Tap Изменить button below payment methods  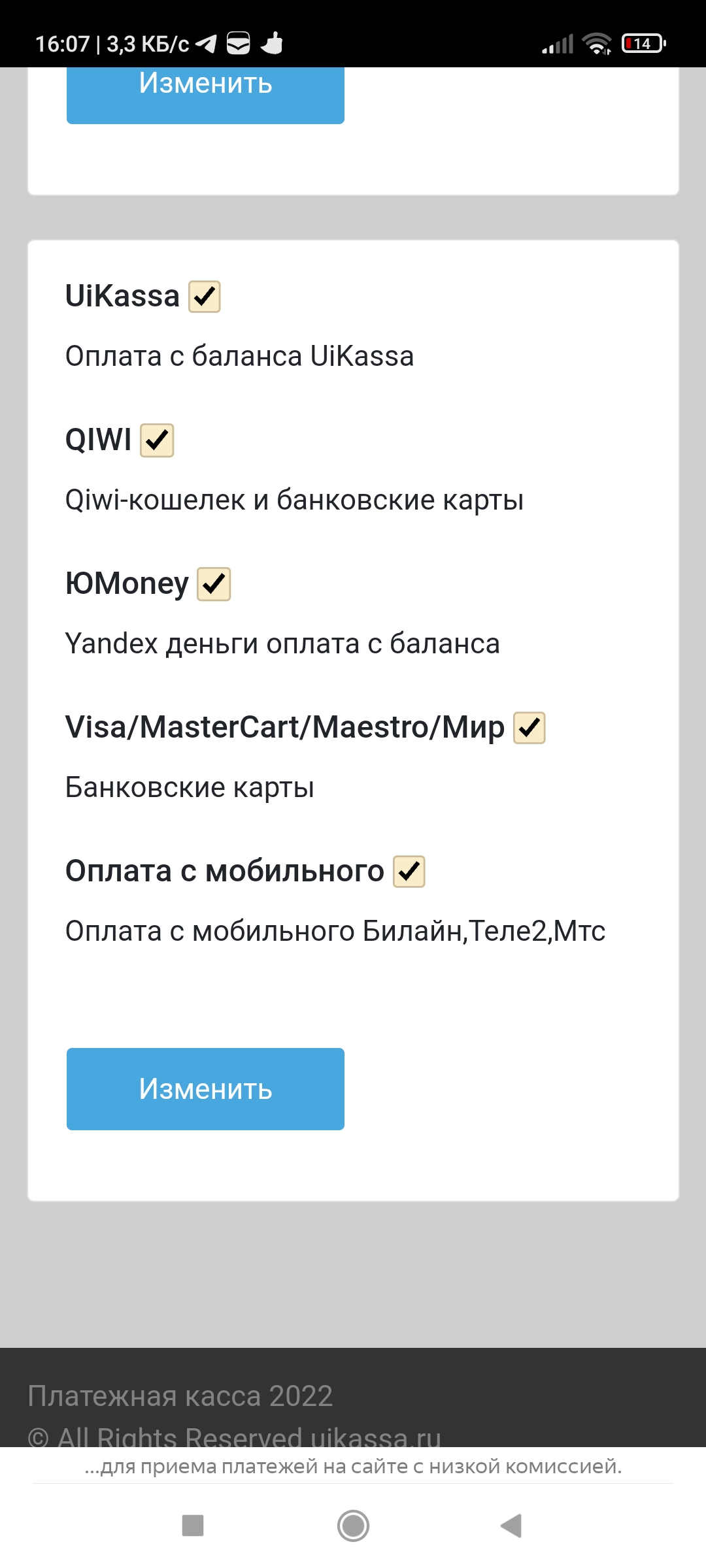[205, 1089]
